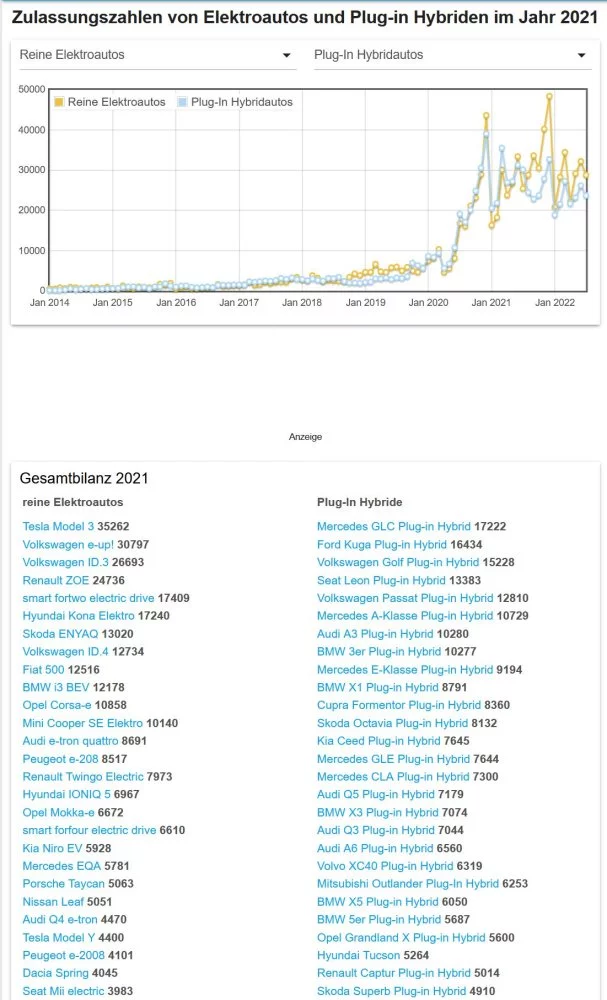607x1000 pixels.
Task: Open the Tesla Model 3 link
Action: pos(58,526)
